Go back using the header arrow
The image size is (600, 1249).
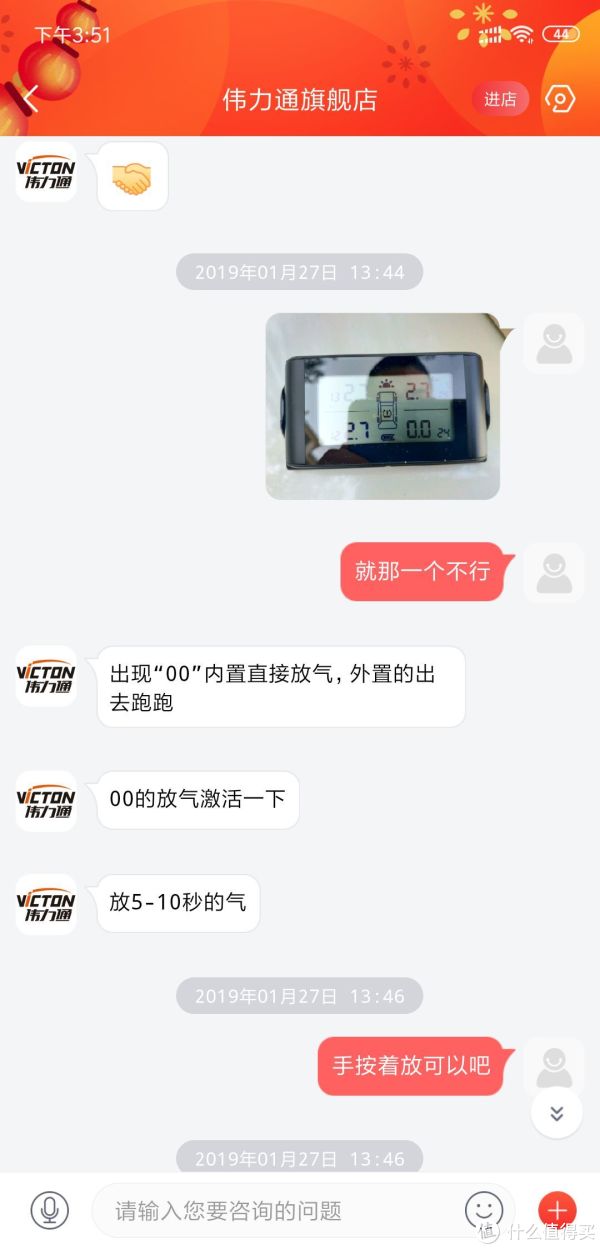click(30, 99)
